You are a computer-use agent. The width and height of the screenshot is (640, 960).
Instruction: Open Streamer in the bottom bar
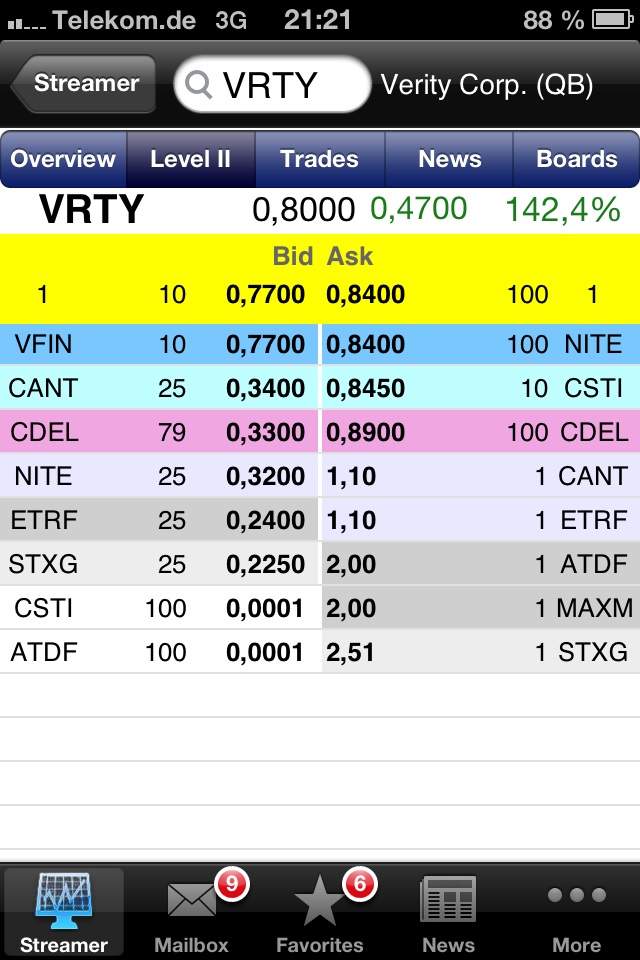point(64,912)
